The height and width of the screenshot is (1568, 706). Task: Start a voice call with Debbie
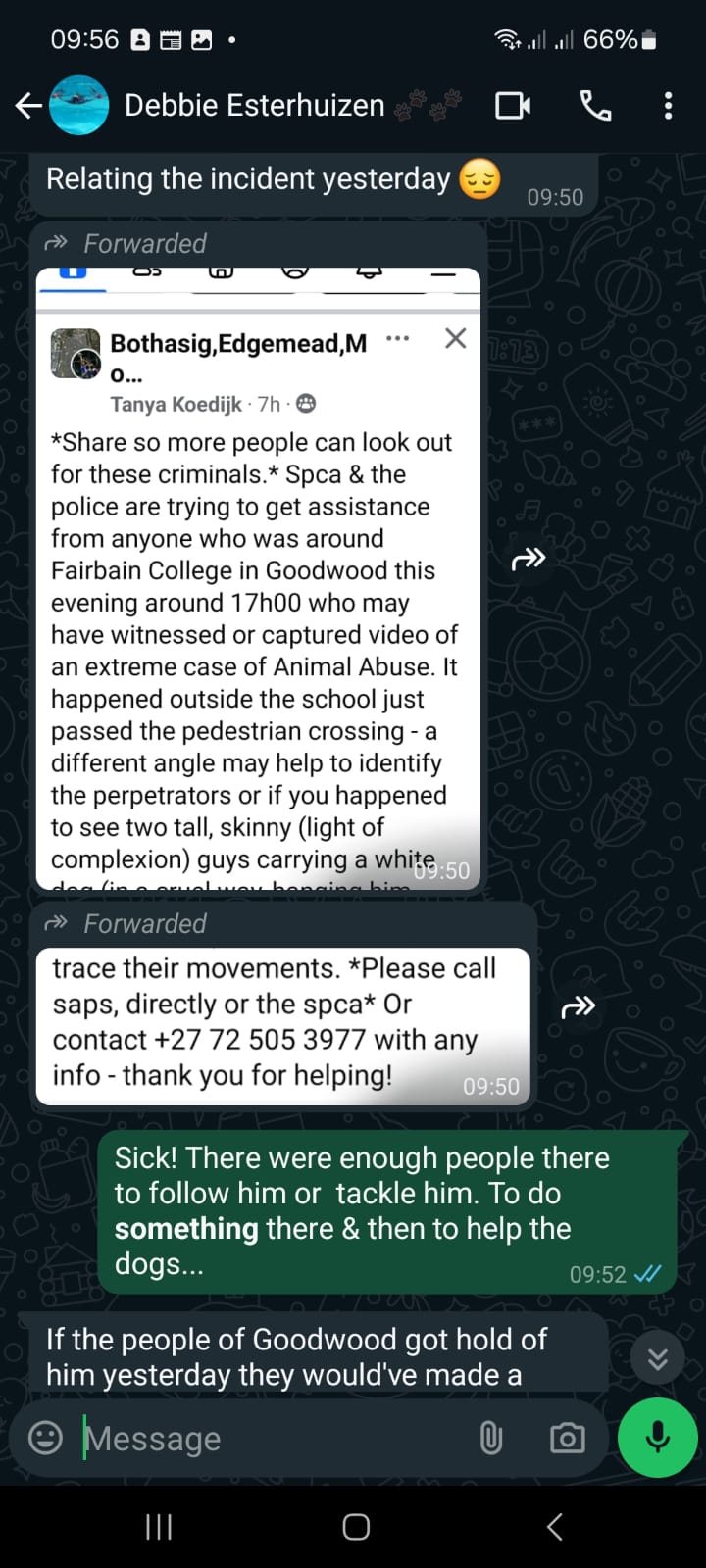point(595,105)
